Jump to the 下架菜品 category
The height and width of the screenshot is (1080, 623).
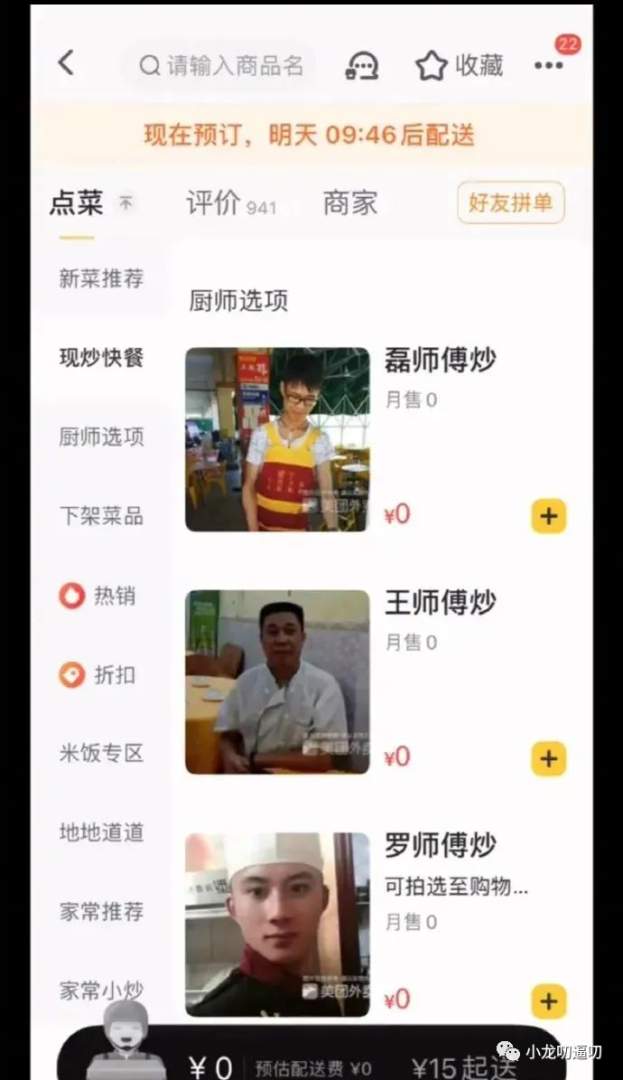click(101, 516)
